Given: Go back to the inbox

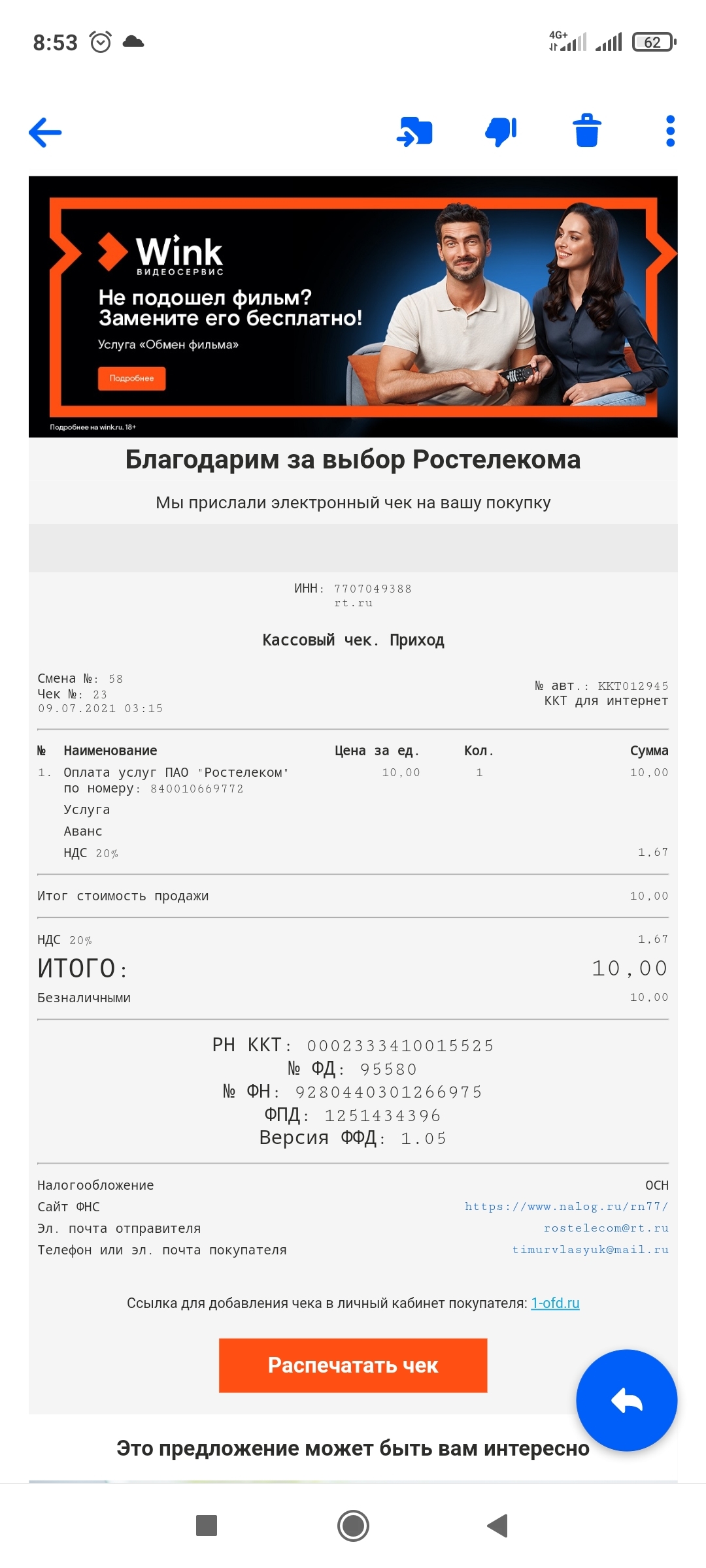Looking at the screenshot, I should pyautogui.click(x=45, y=133).
